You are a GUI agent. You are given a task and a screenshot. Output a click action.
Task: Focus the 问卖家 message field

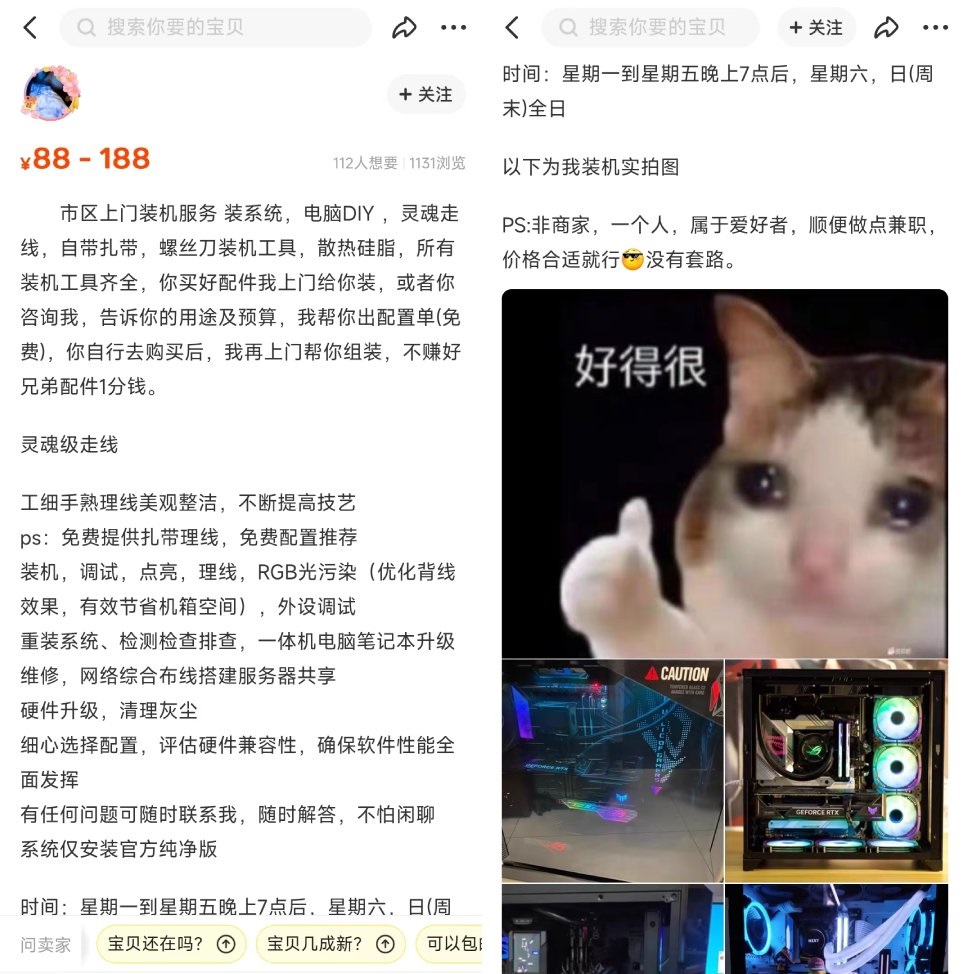coord(47,943)
